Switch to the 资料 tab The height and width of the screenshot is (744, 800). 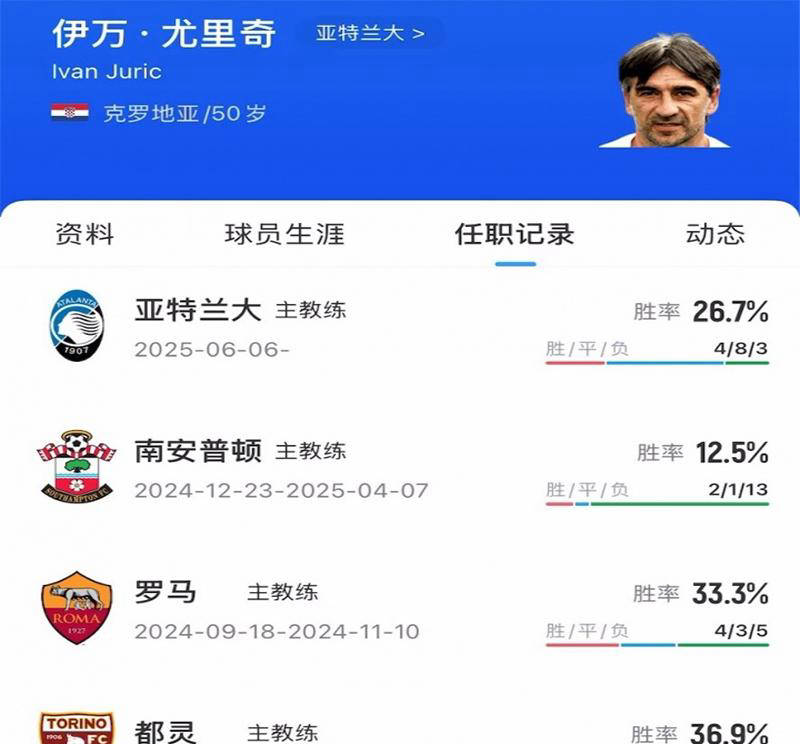(x=85, y=235)
